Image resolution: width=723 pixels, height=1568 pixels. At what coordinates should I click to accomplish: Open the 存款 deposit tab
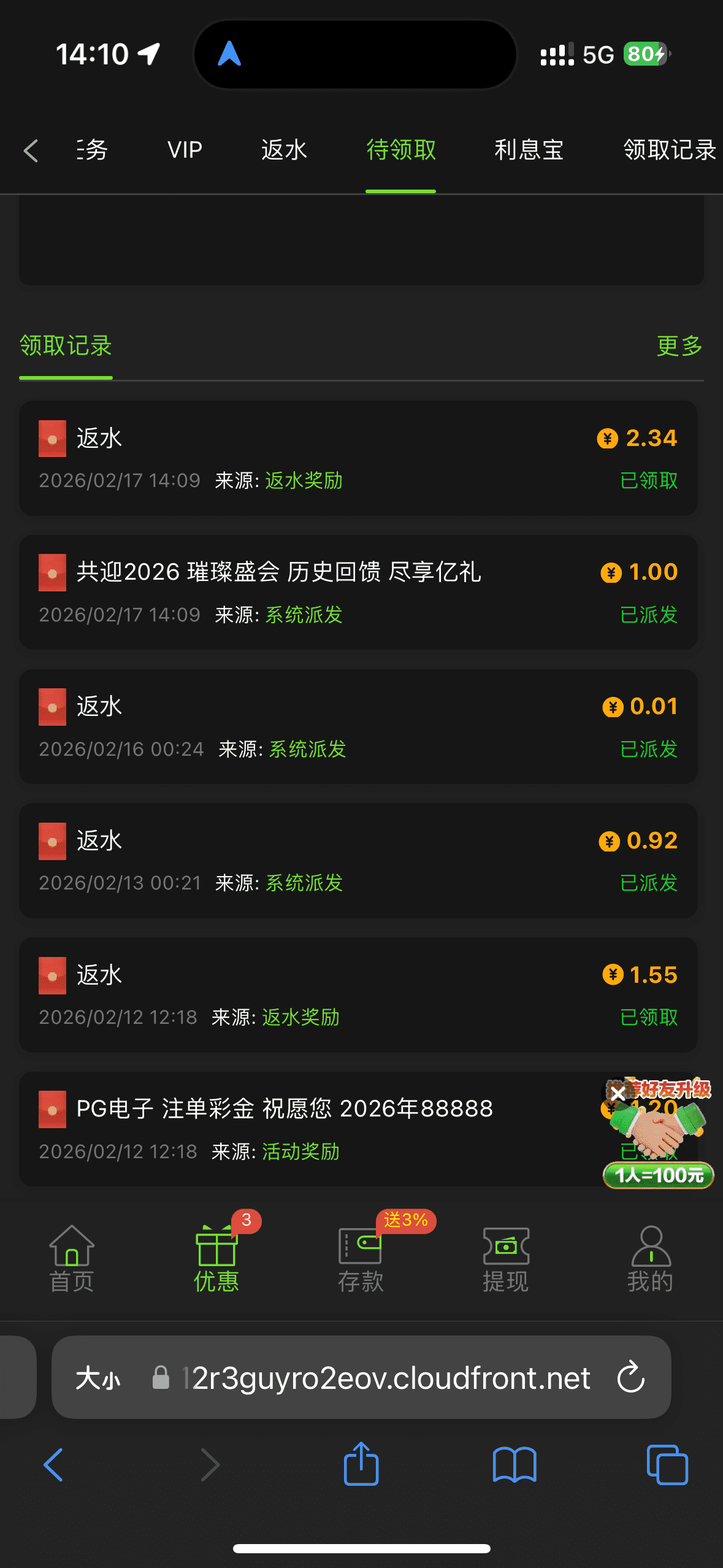pyautogui.click(x=361, y=1258)
